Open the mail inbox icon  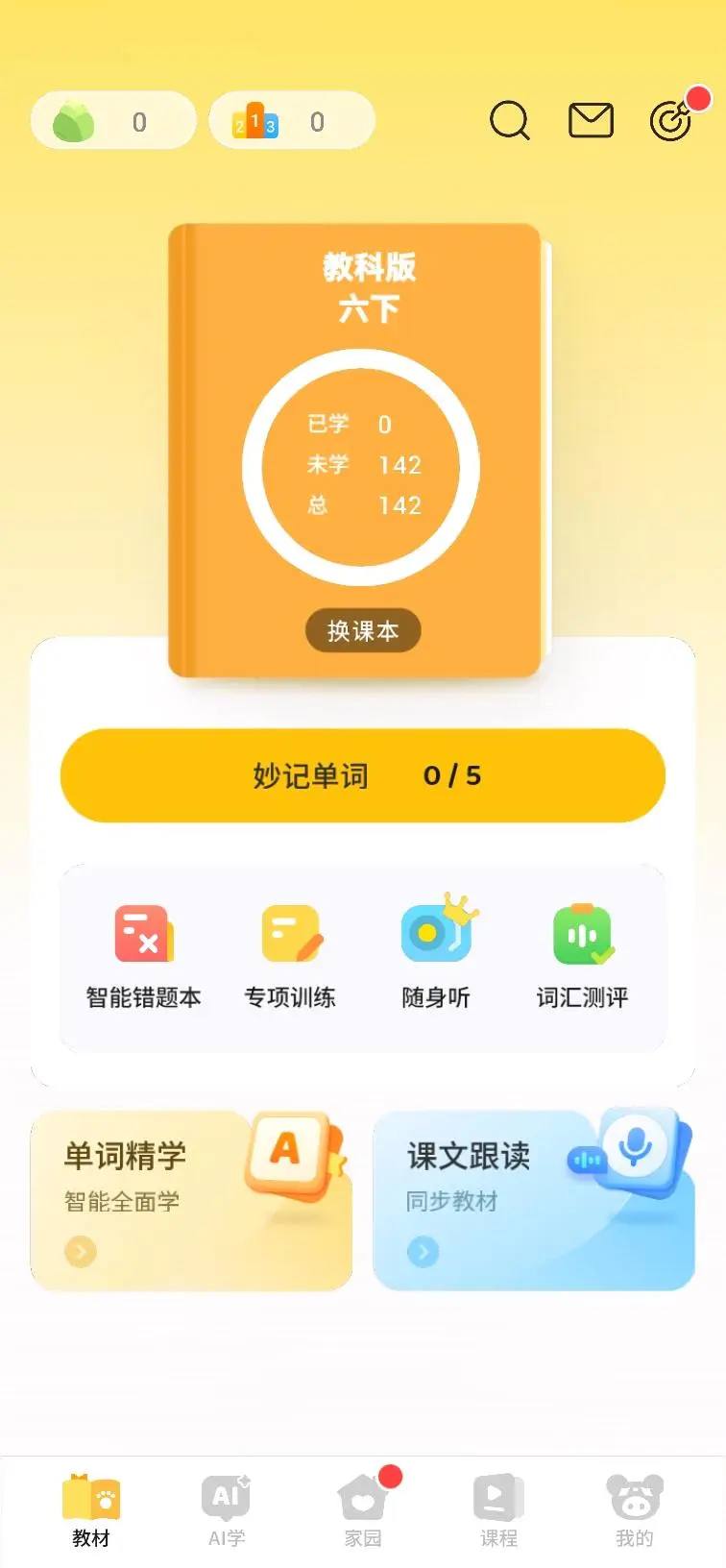(x=591, y=121)
